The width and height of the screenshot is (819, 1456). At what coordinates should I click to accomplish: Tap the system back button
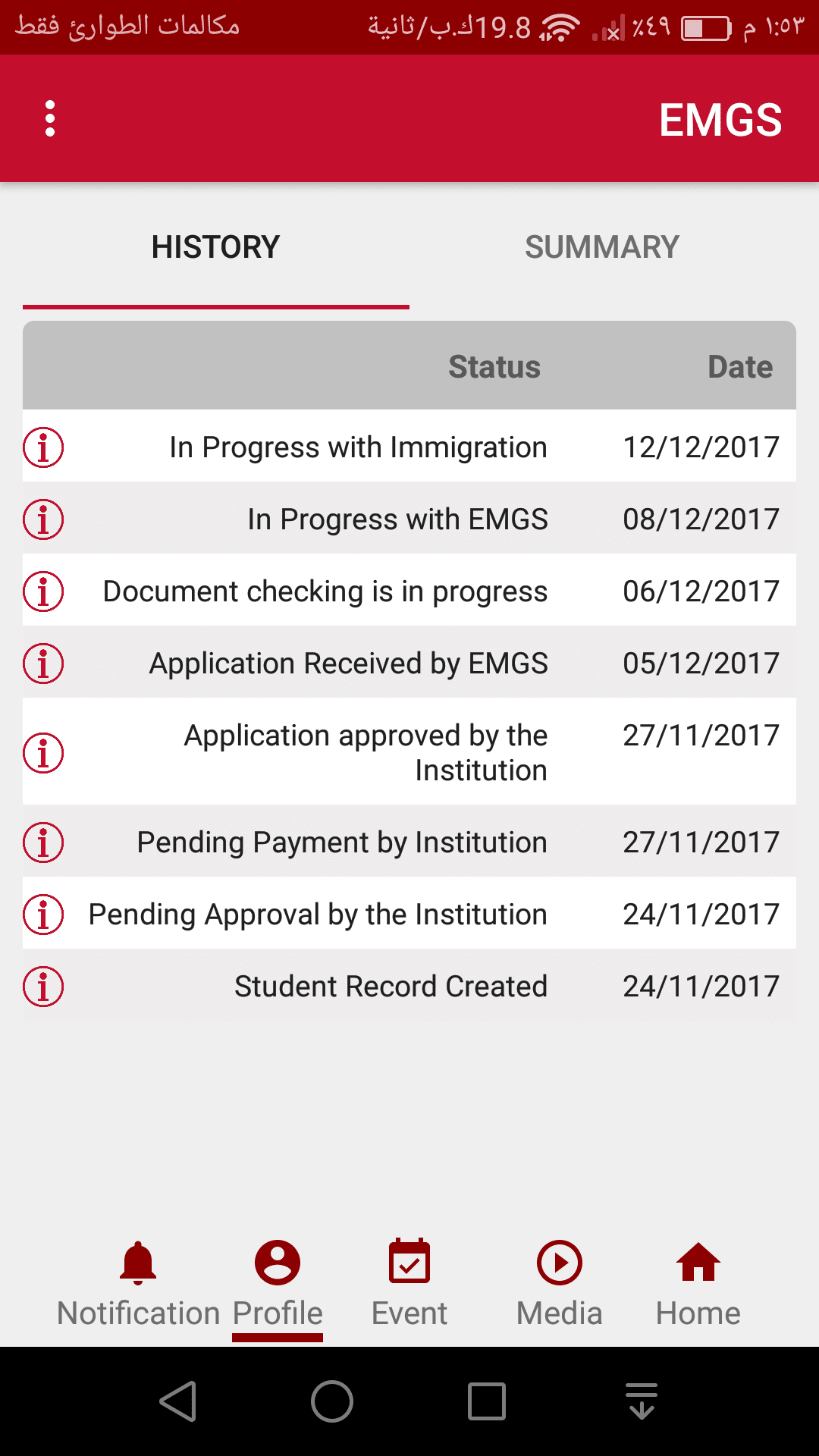tap(179, 1401)
